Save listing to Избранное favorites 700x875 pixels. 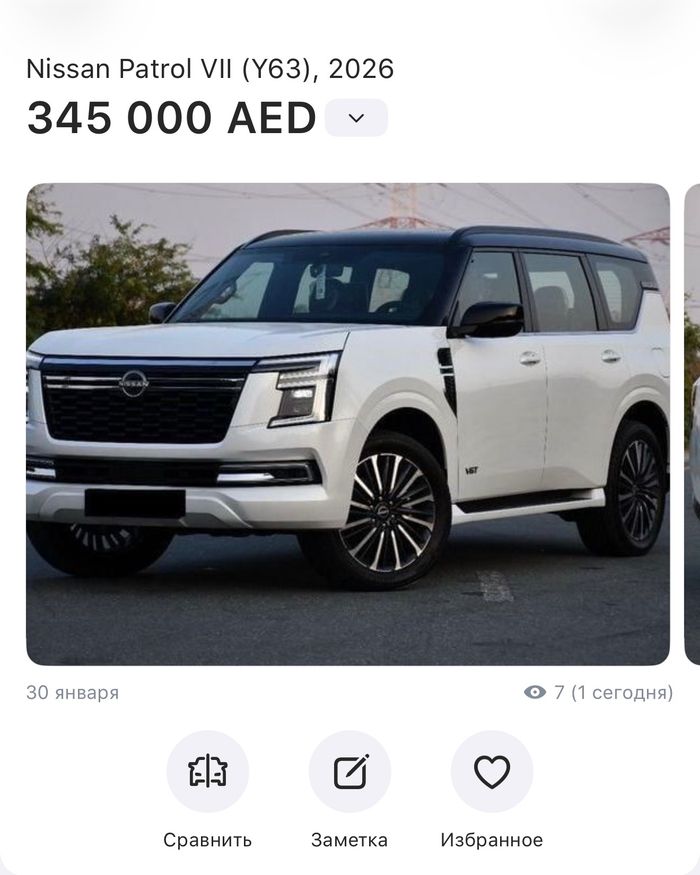pyautogui.click(x=491, y=772)
